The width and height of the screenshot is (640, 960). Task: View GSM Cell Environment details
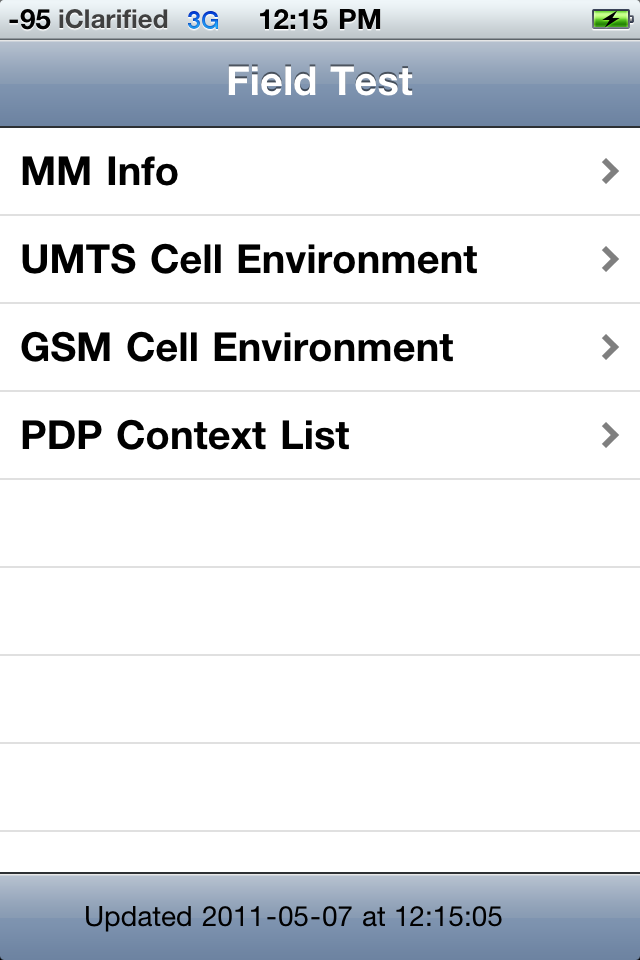(320, 348)
